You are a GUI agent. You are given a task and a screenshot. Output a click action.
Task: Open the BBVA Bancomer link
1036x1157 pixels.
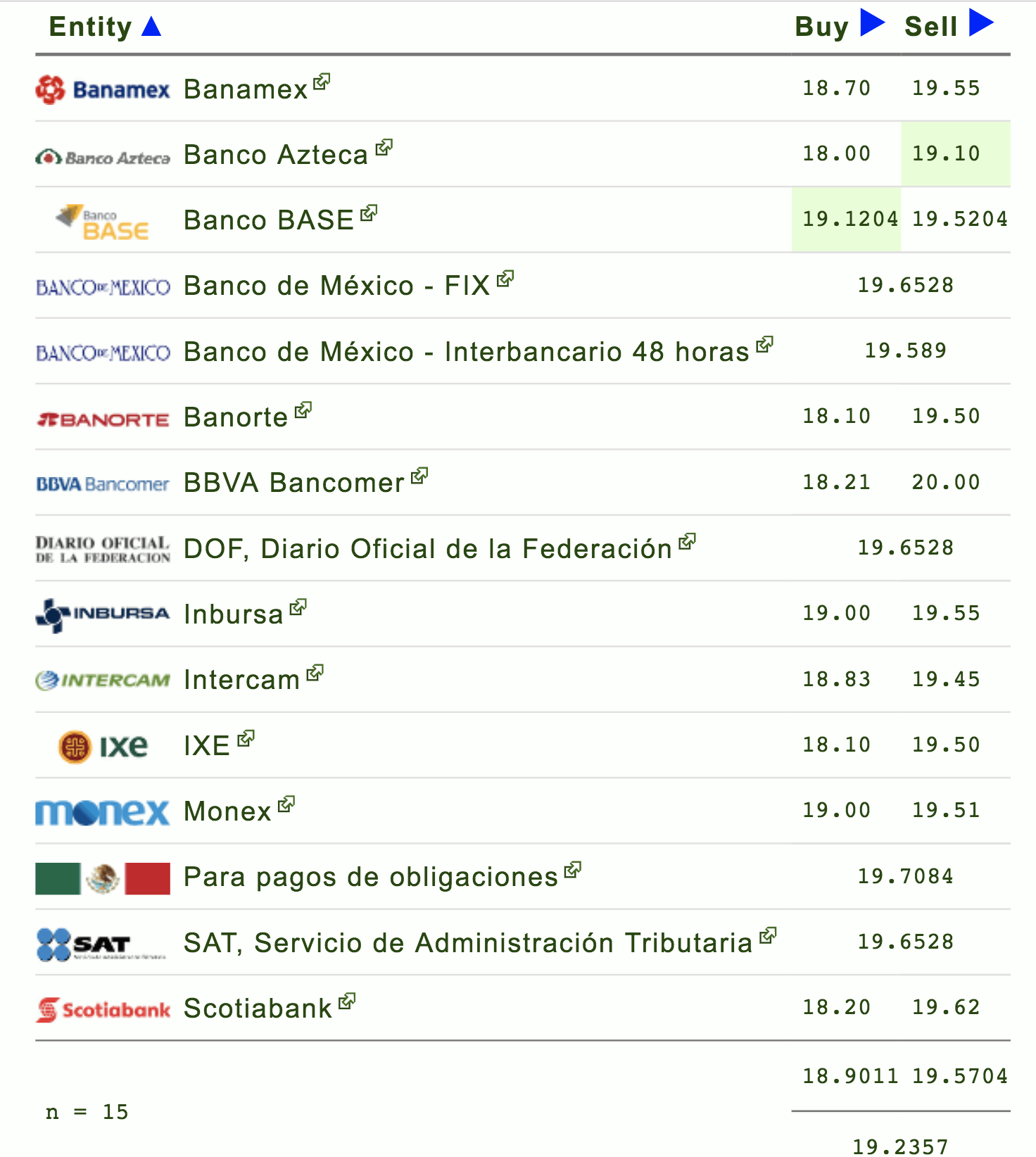pyautogui.click(x=293, y=483)
